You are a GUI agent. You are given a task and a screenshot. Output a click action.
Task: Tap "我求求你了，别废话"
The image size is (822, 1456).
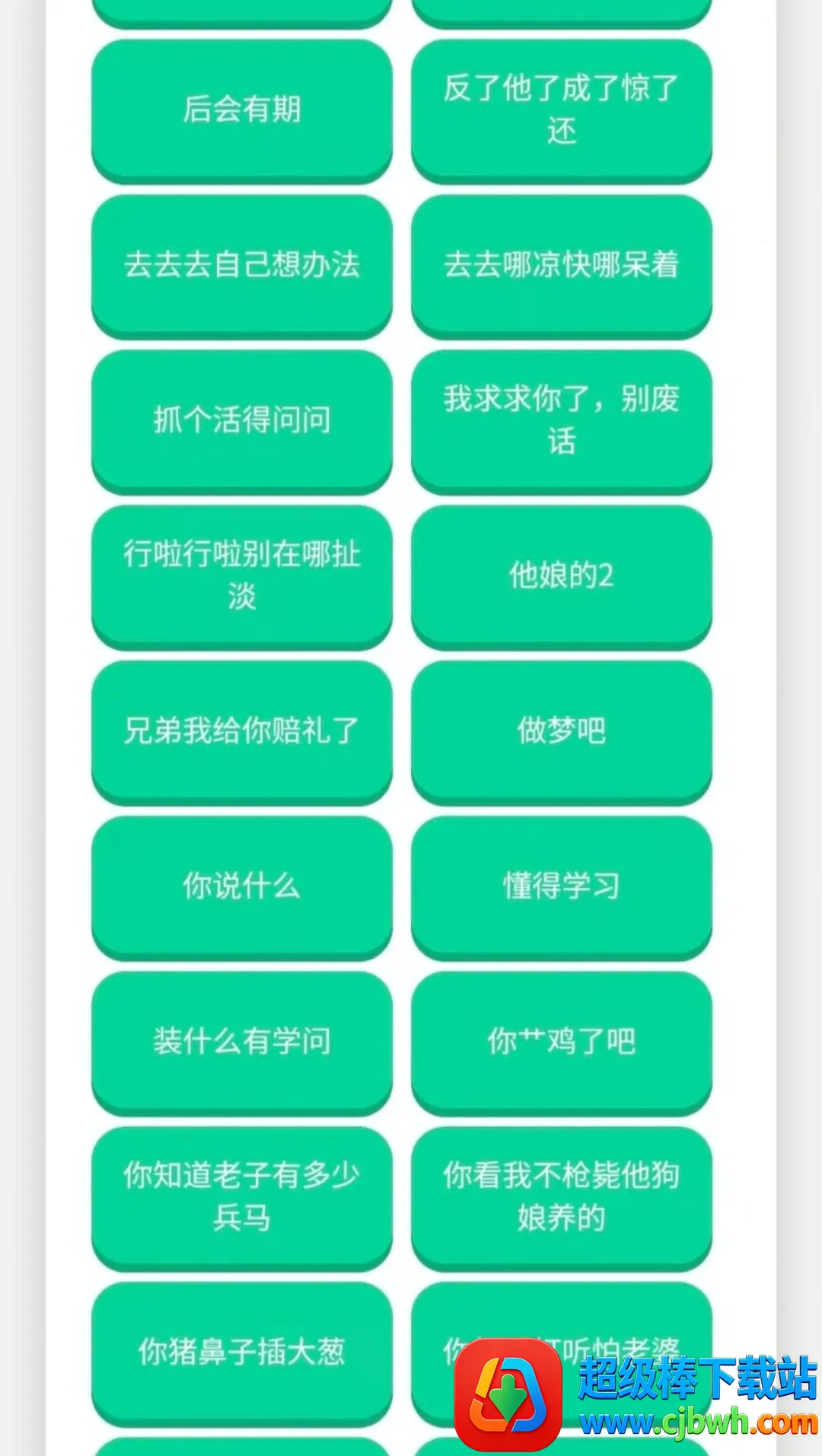click(561, 421)
